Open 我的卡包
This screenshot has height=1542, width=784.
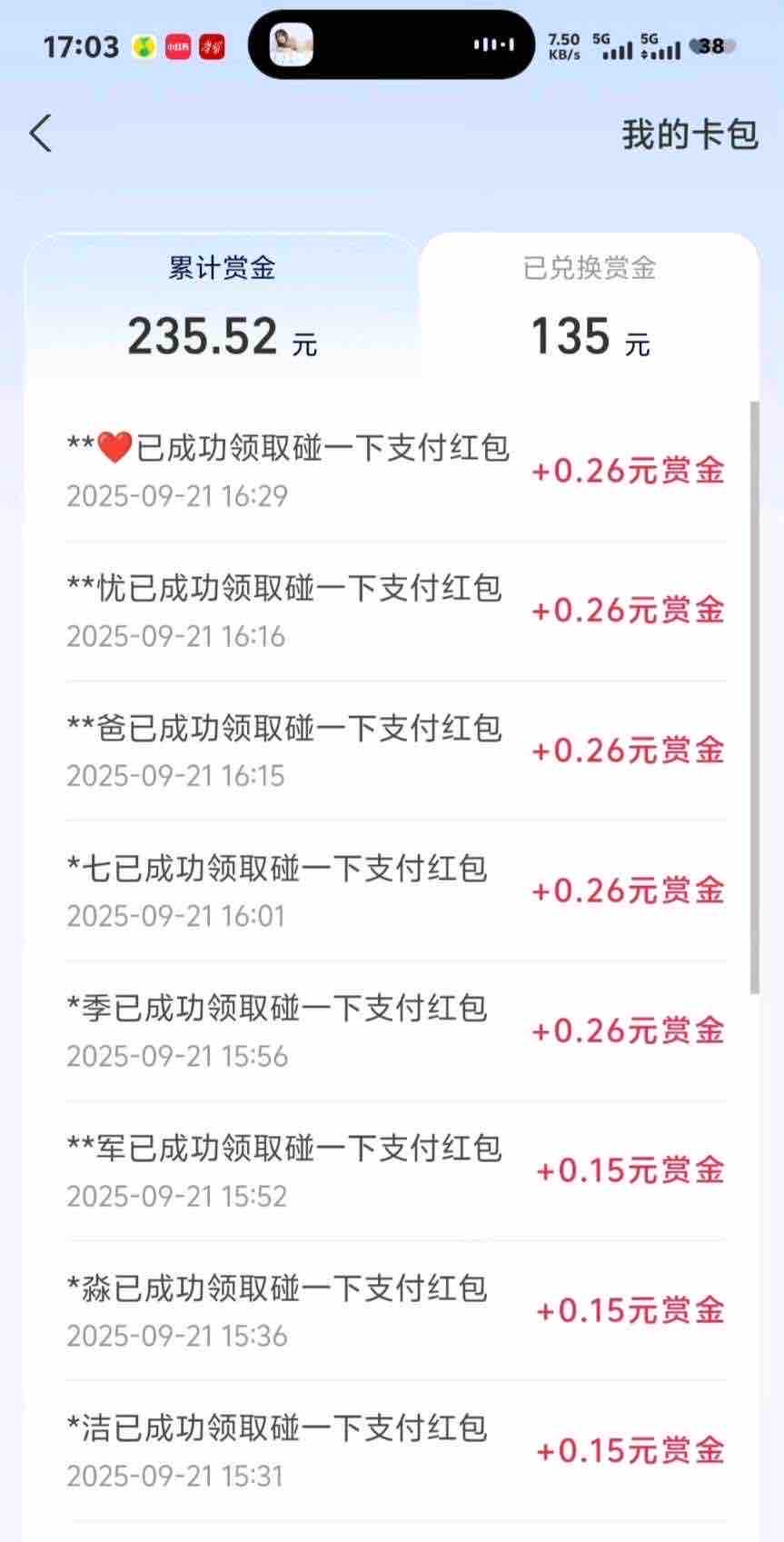[x=689, y=134]
